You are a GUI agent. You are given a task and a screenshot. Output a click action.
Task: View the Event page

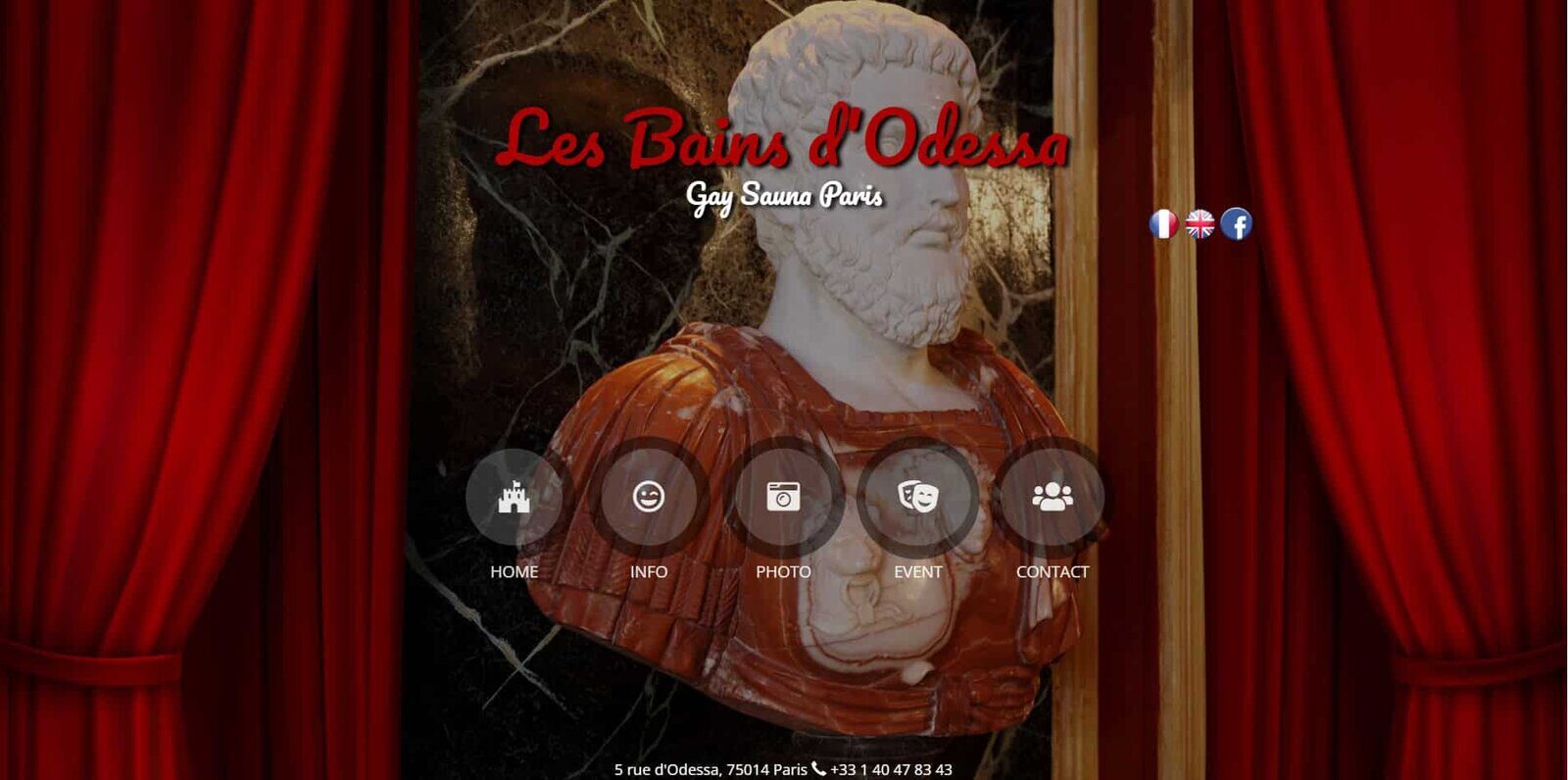(917, 498)
